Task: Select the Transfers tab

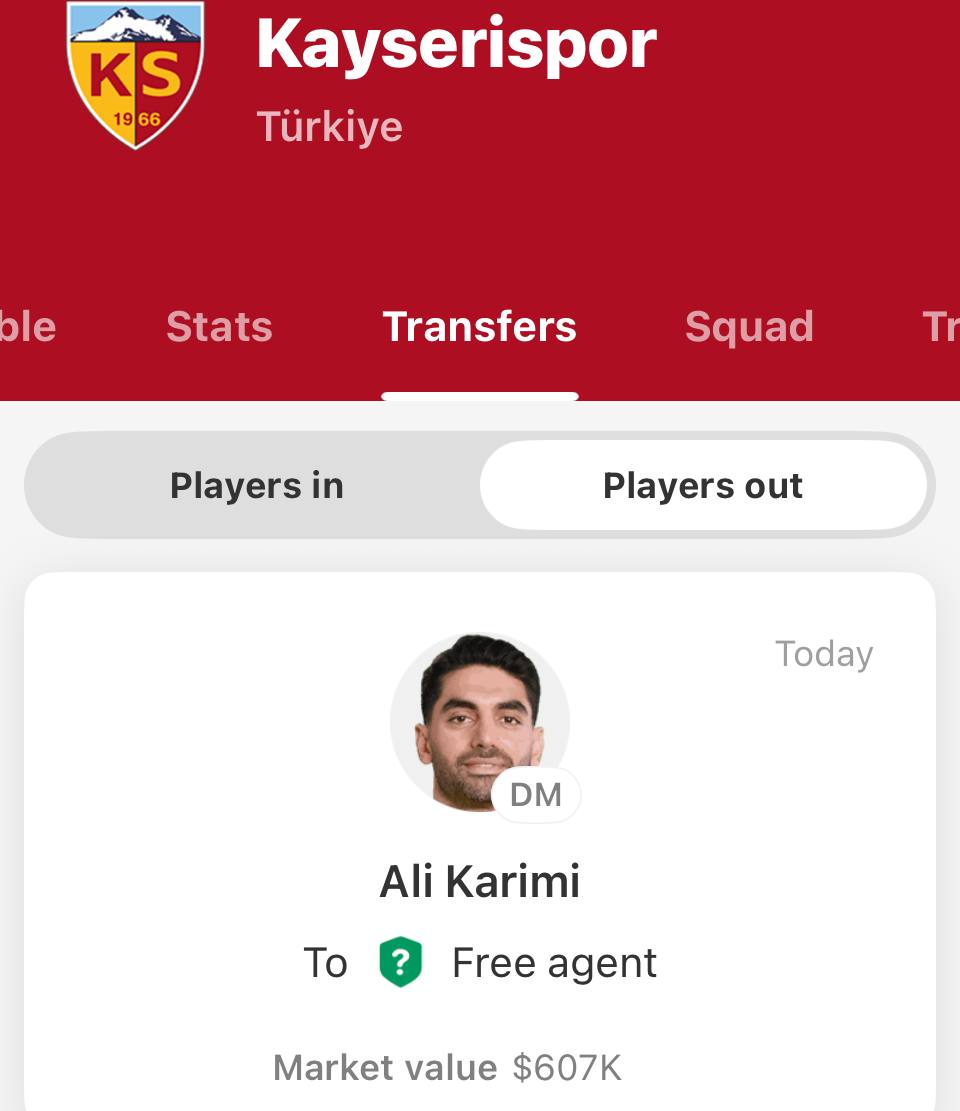Action: 479,327
